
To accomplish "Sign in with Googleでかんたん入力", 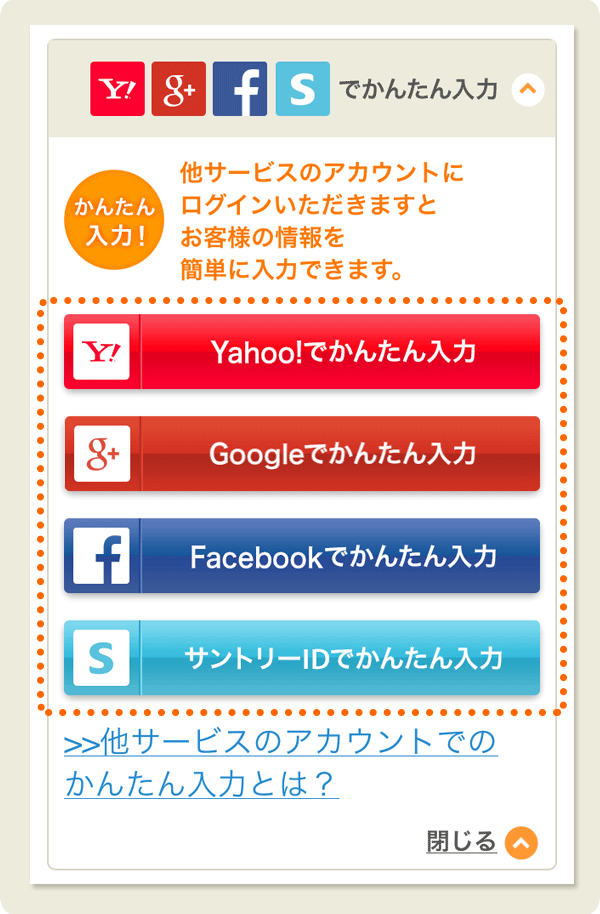I will tap(302, 454).
